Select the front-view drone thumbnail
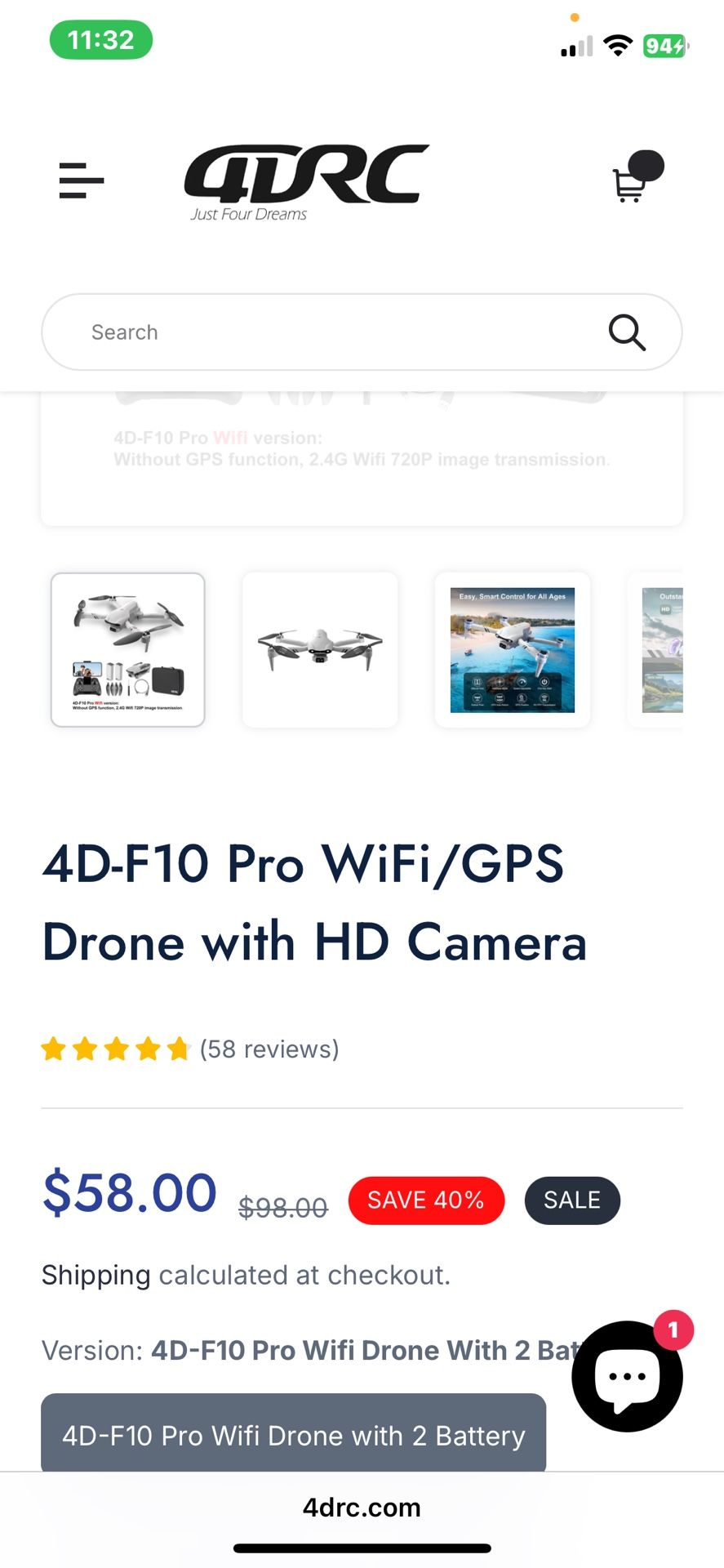Image resolution: width=724 pixels, height=1568 pixels. (x=320, y=650)
